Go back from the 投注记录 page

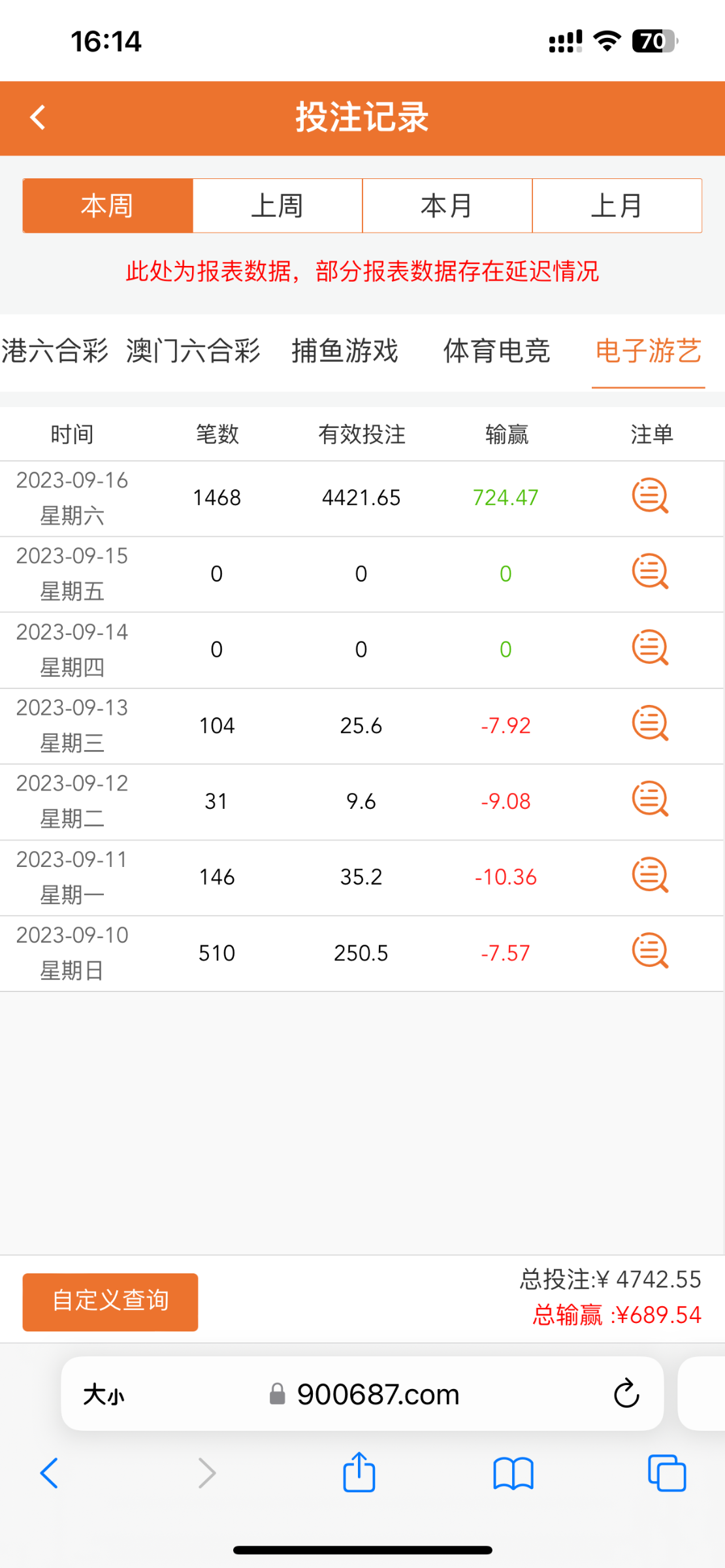[38, 118]
